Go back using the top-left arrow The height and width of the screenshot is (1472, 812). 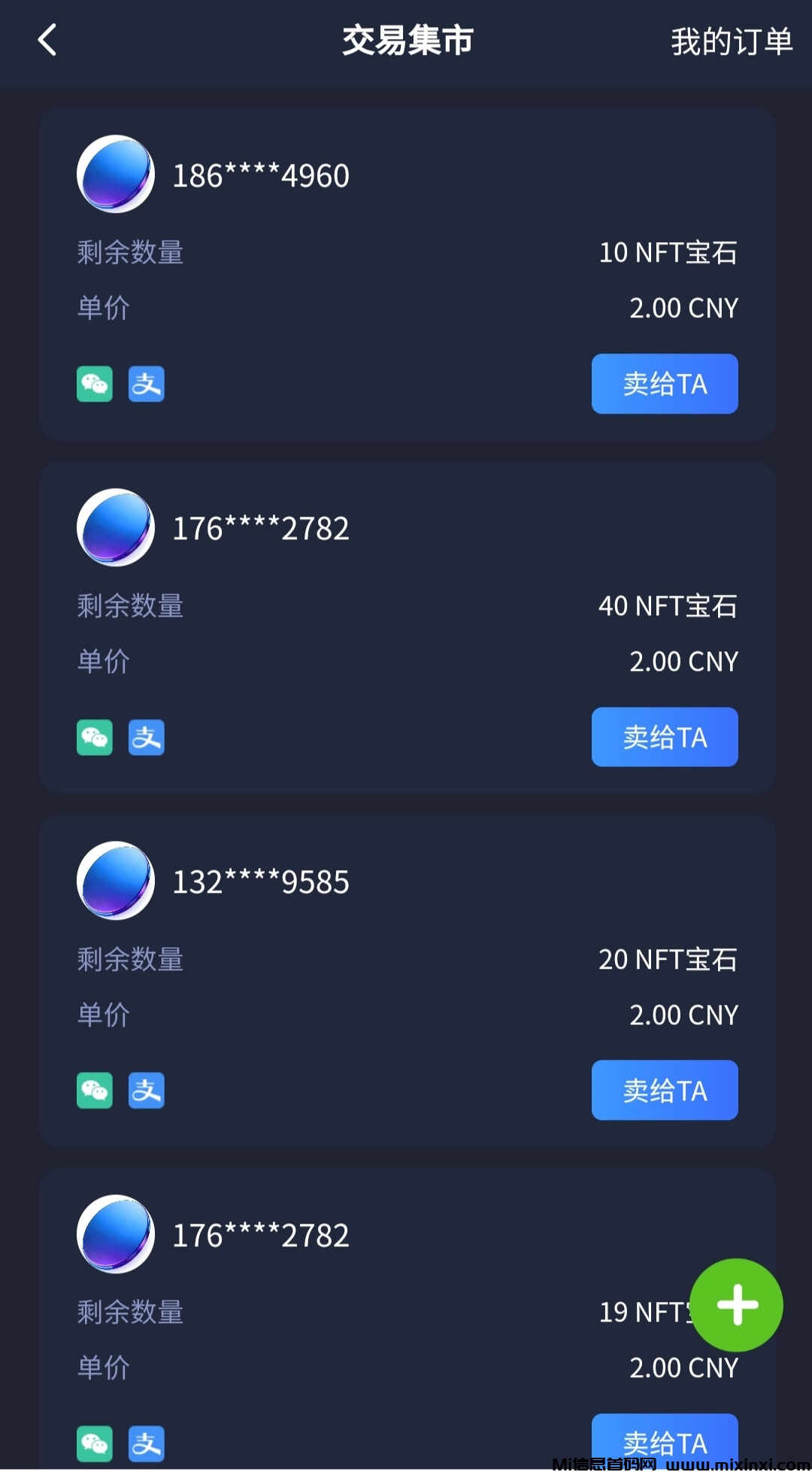click(47, 41)
